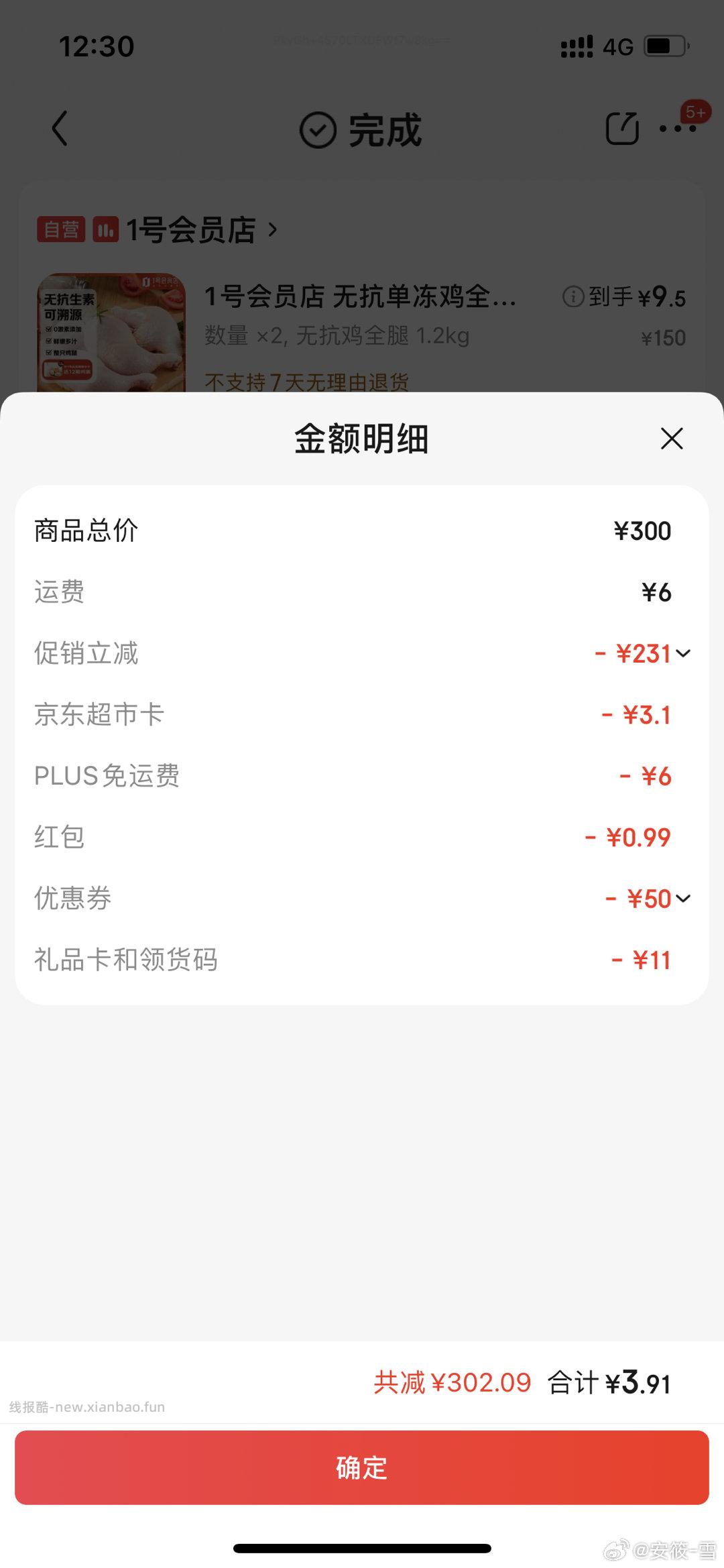Click the red bar-chart icon beside store name
This screenshot has height=1568, width=724.
coord(107,229)
